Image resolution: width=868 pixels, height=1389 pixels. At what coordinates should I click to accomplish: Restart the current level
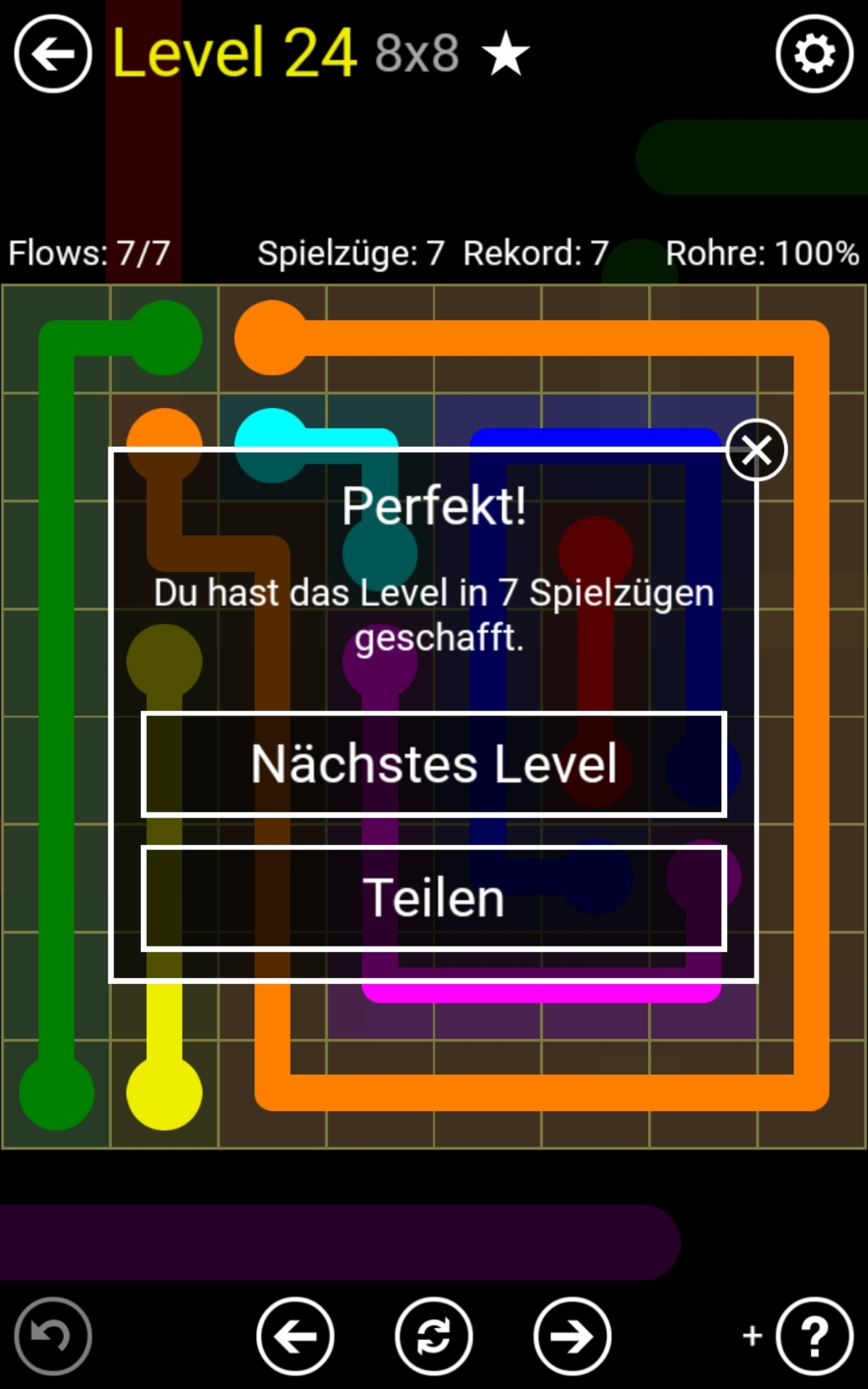[433, 1336]
